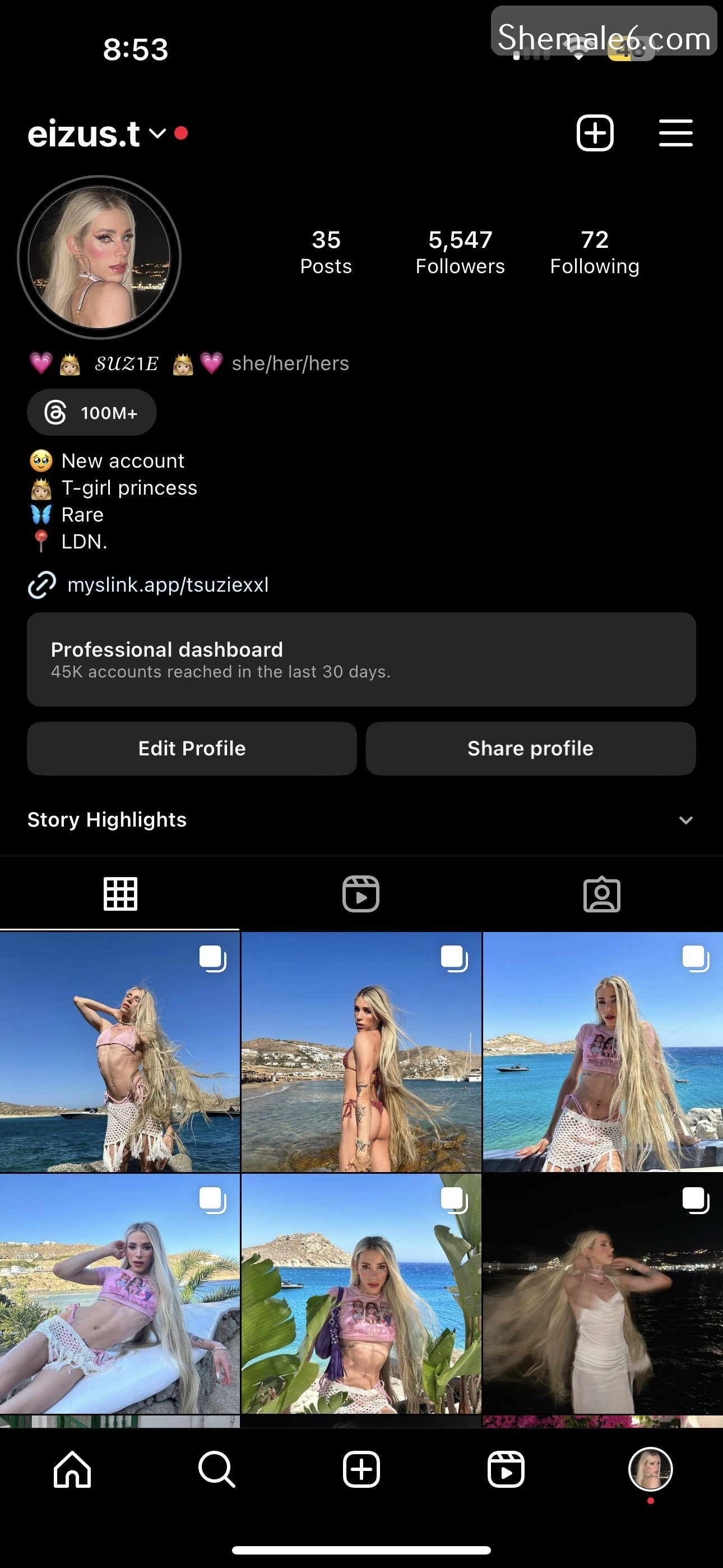Viewport: 723px width, 1568px height.
Task: Go to the Home feed
Action: [72, 1469]
